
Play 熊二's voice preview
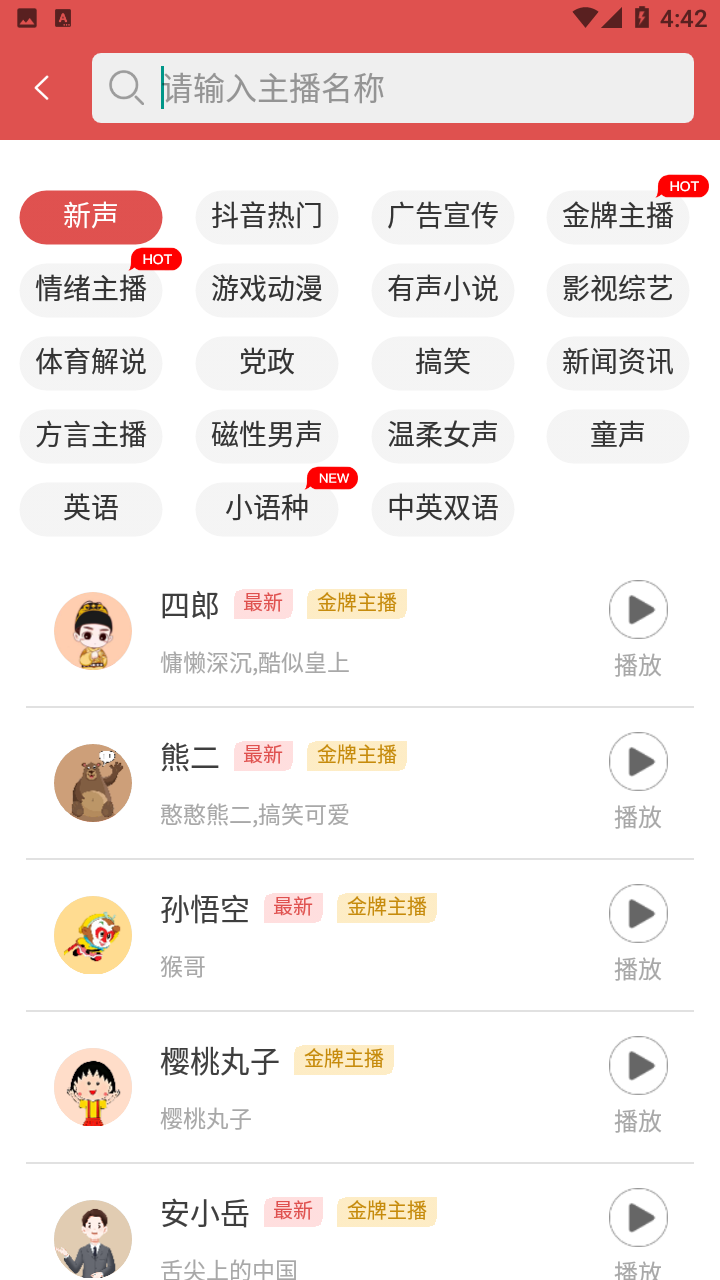coord(638,762)
